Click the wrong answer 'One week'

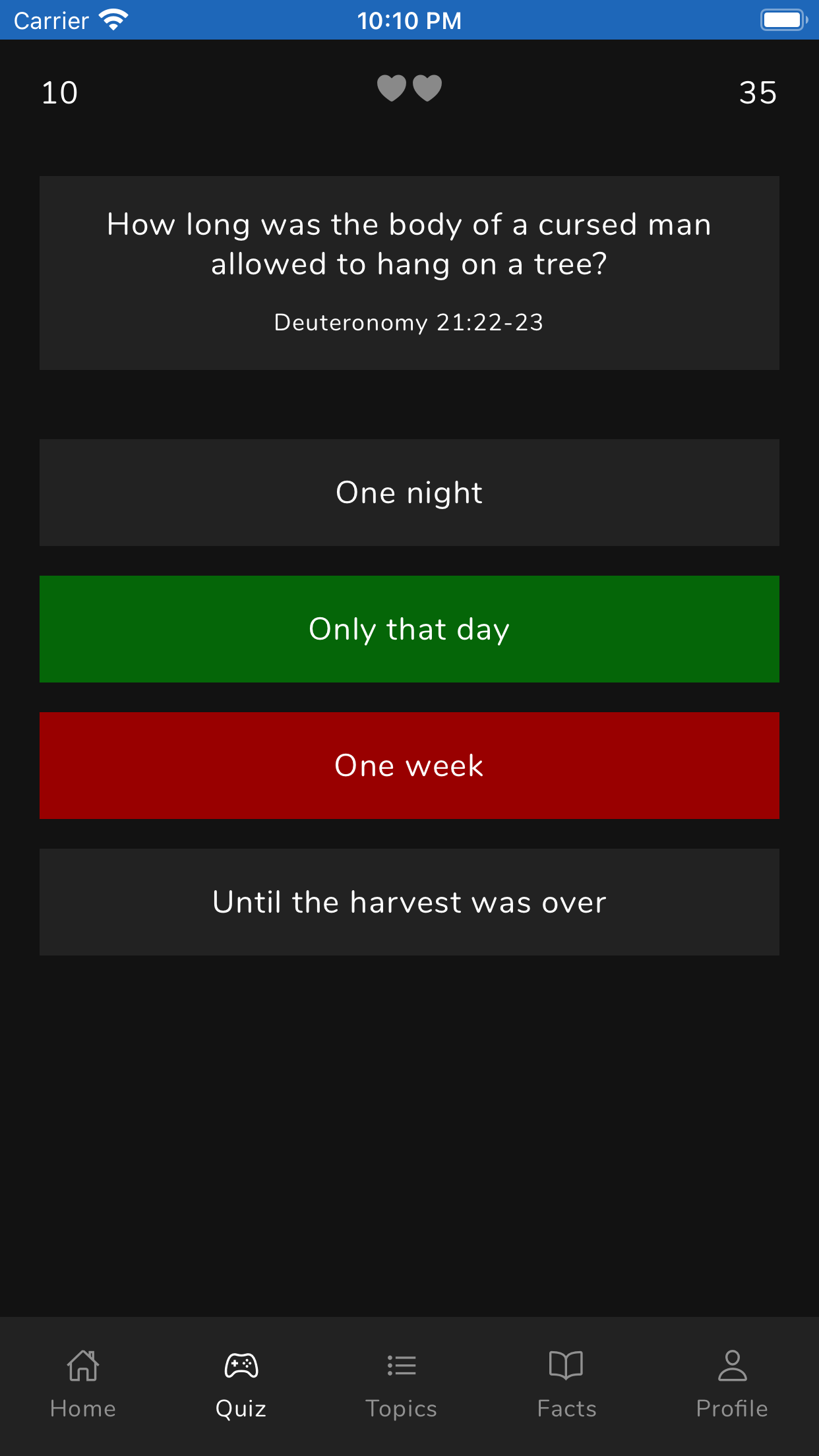409,766
